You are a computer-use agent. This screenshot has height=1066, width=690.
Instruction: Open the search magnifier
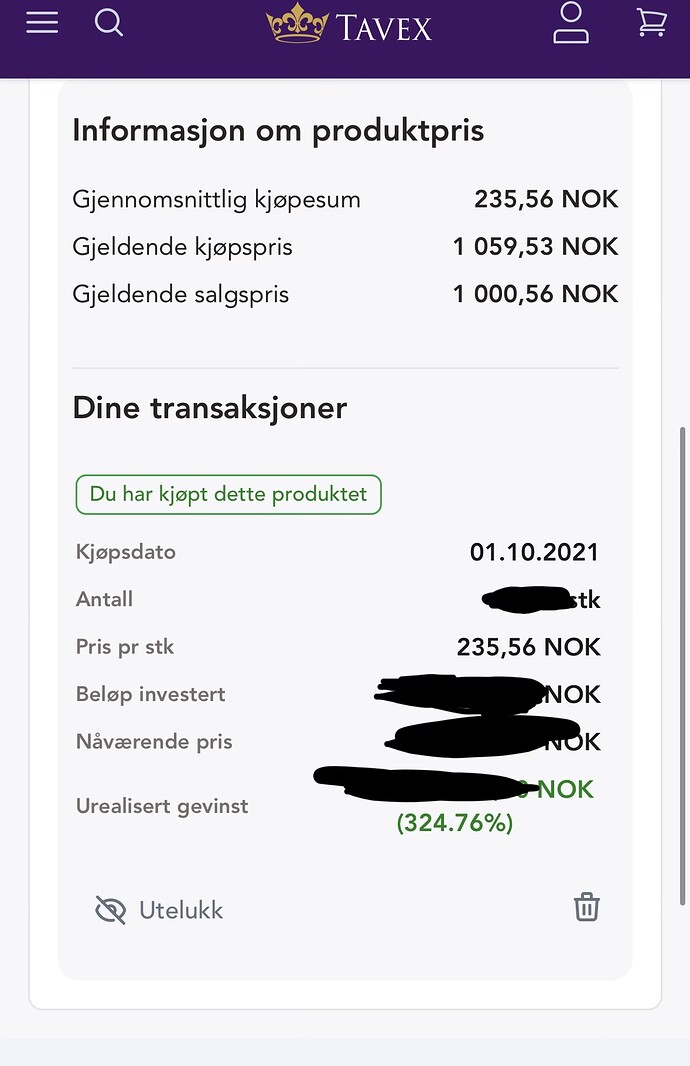coord(109,22)
